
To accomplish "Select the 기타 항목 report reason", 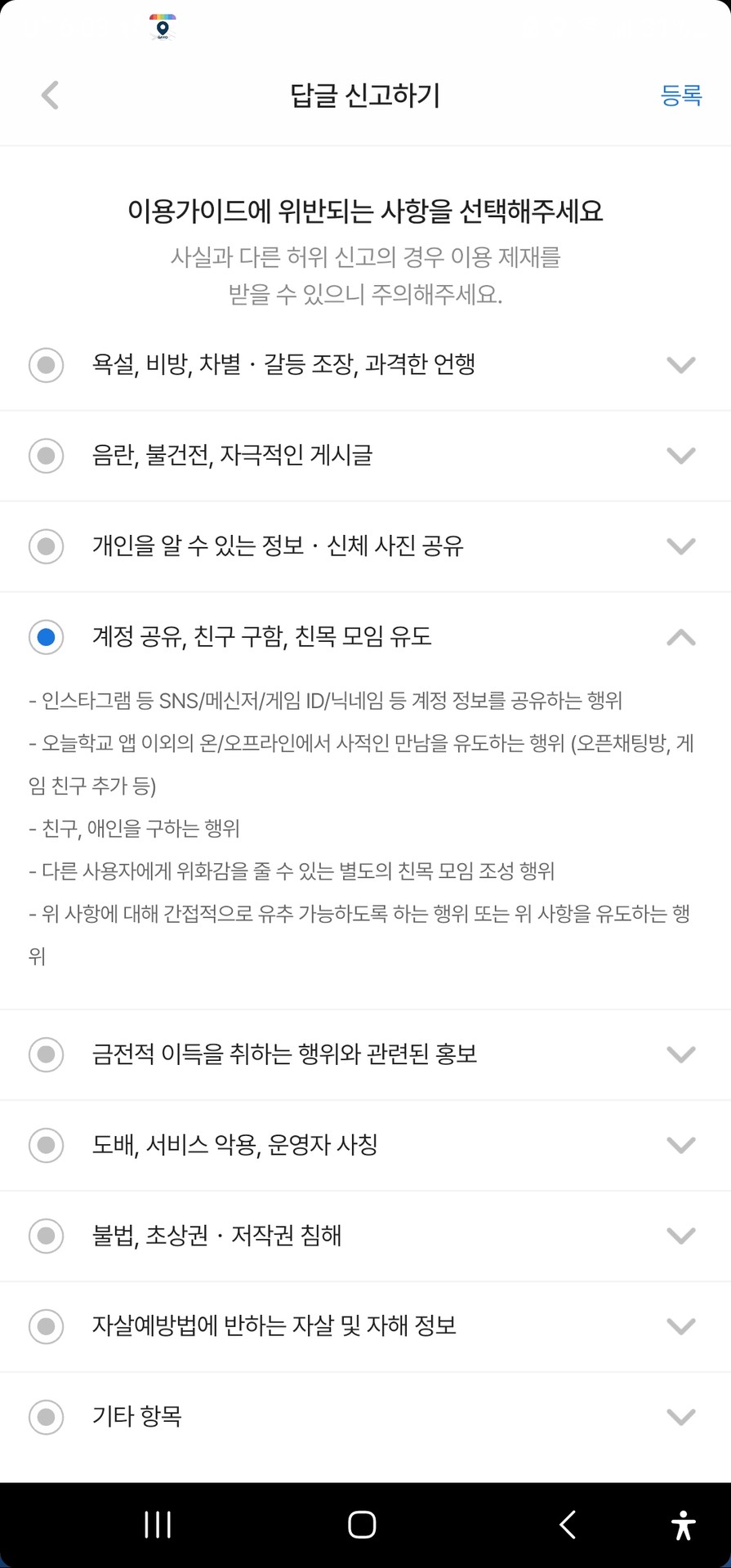I will pos(46,1418).
